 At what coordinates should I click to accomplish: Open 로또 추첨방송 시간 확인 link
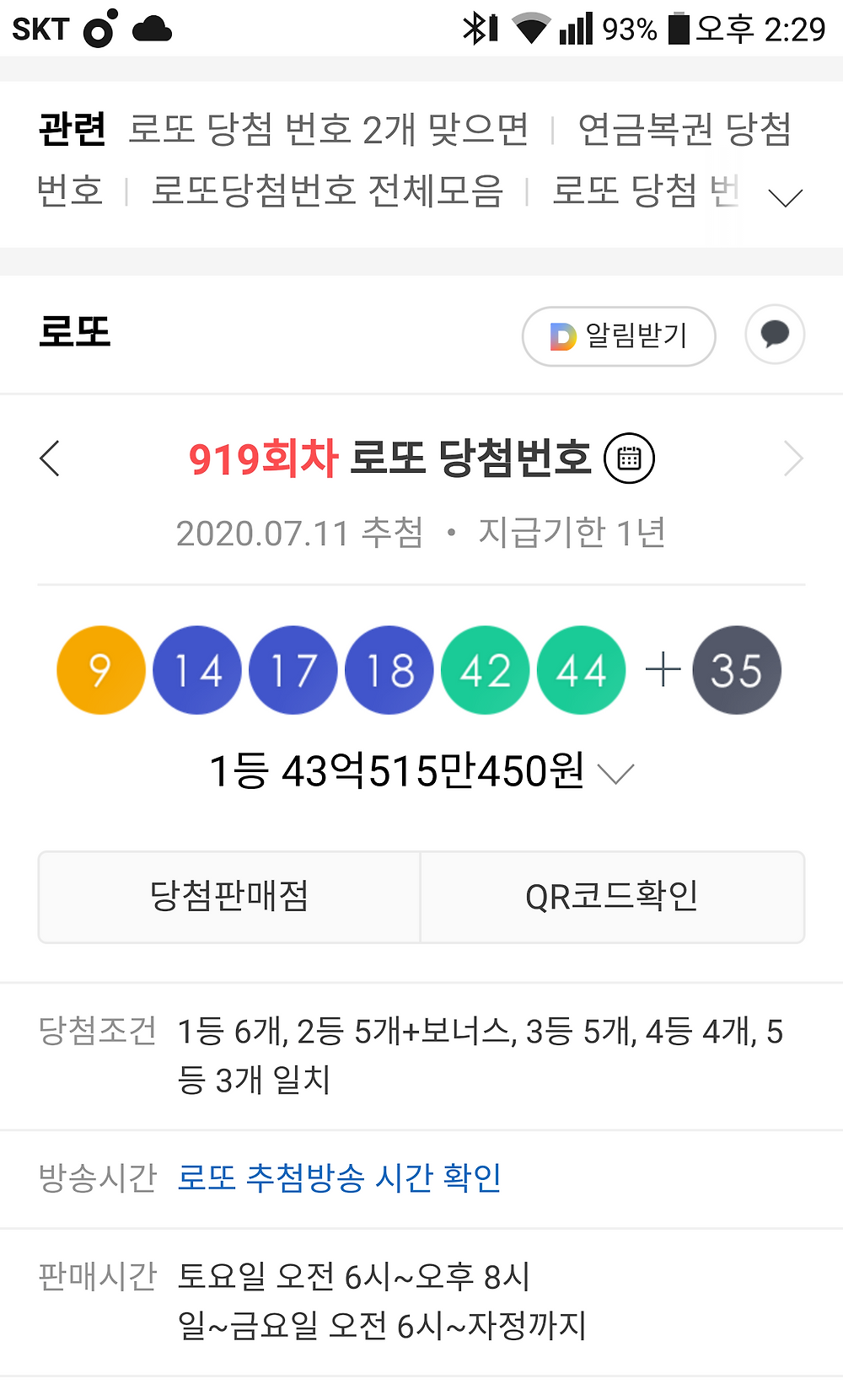pyautogui.click(x=339, y=1177)
